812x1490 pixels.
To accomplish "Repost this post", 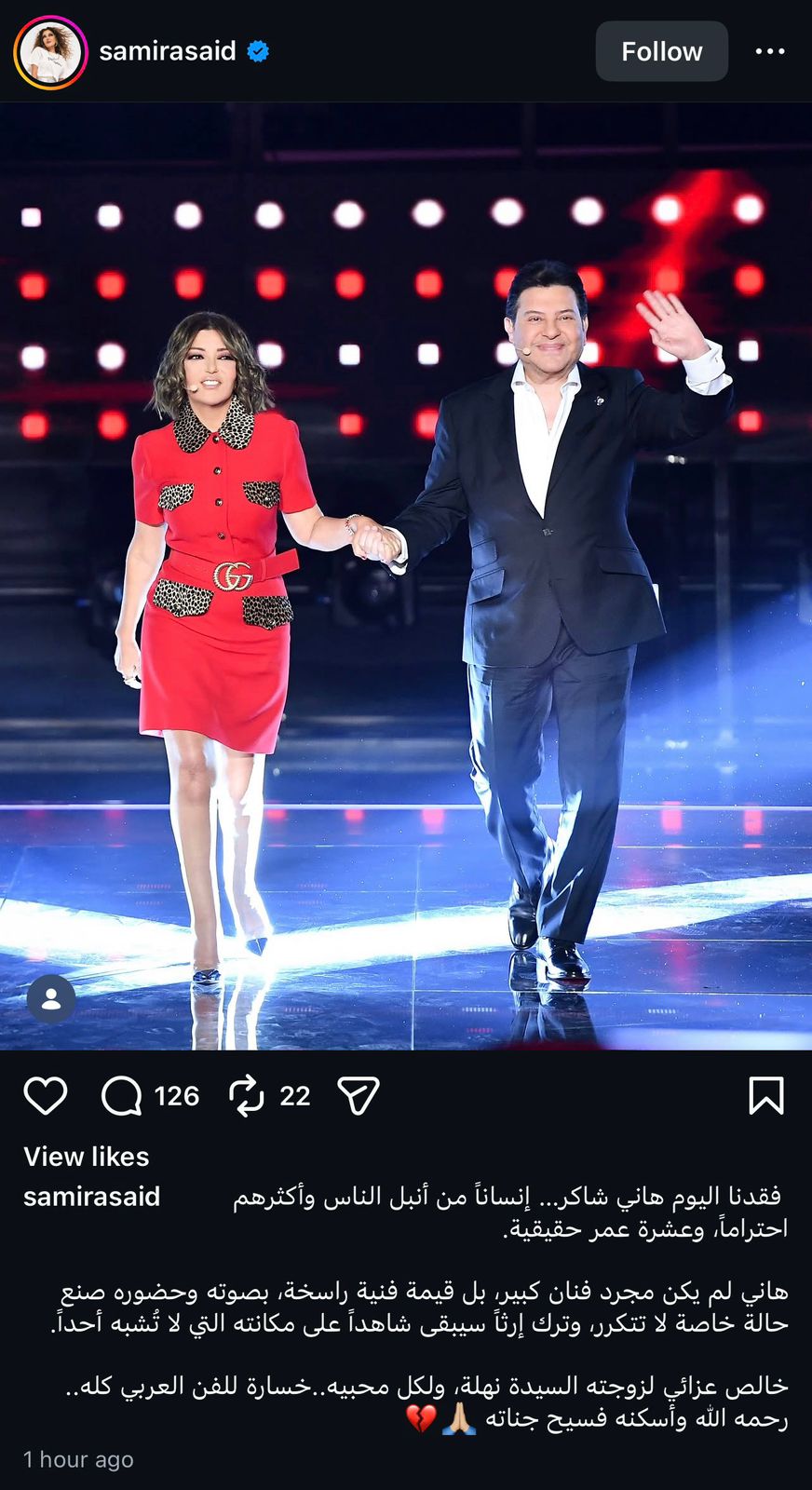I will [247, 1096].
